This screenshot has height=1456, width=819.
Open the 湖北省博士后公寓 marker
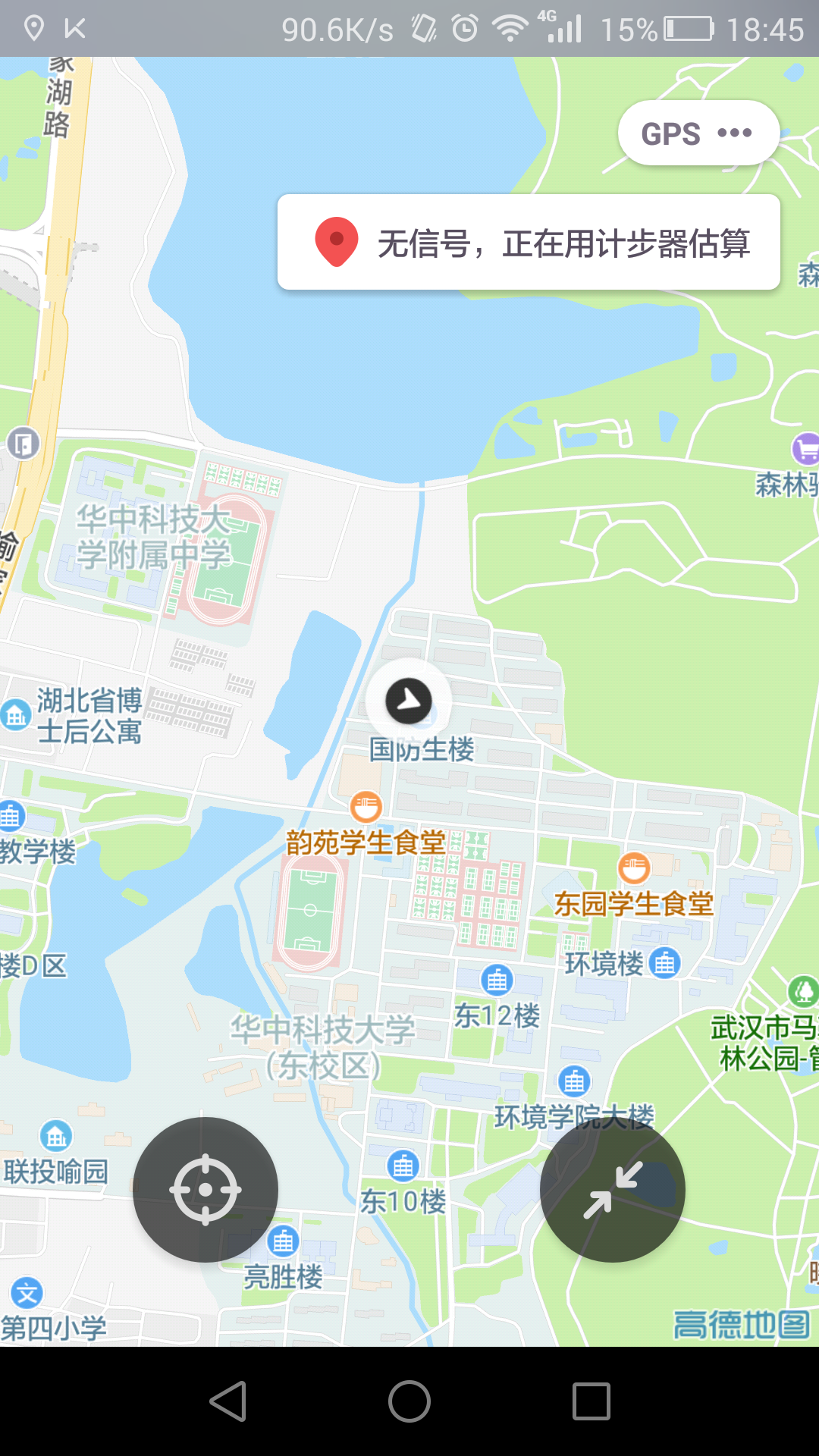[x=16, y=714]
